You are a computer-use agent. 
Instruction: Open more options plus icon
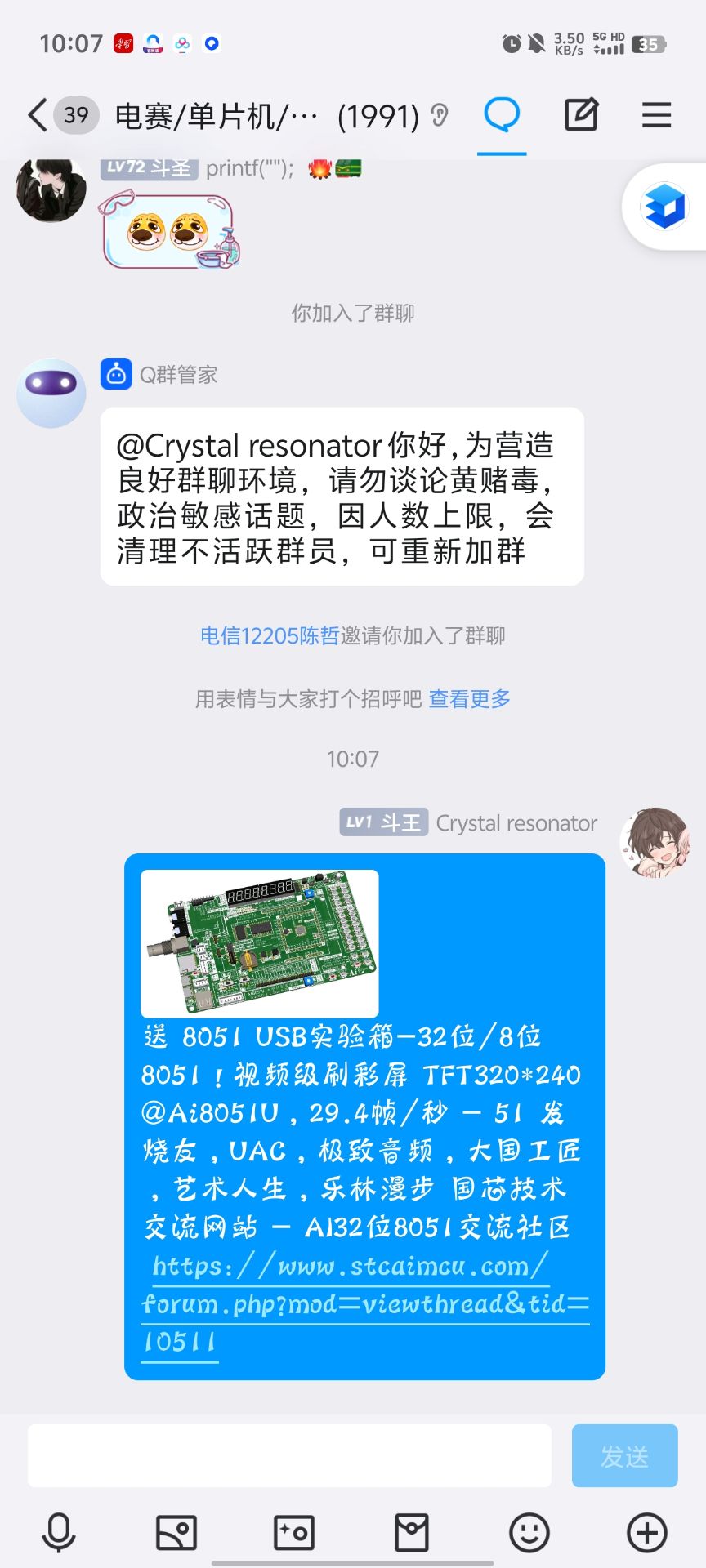[647, 1532]
